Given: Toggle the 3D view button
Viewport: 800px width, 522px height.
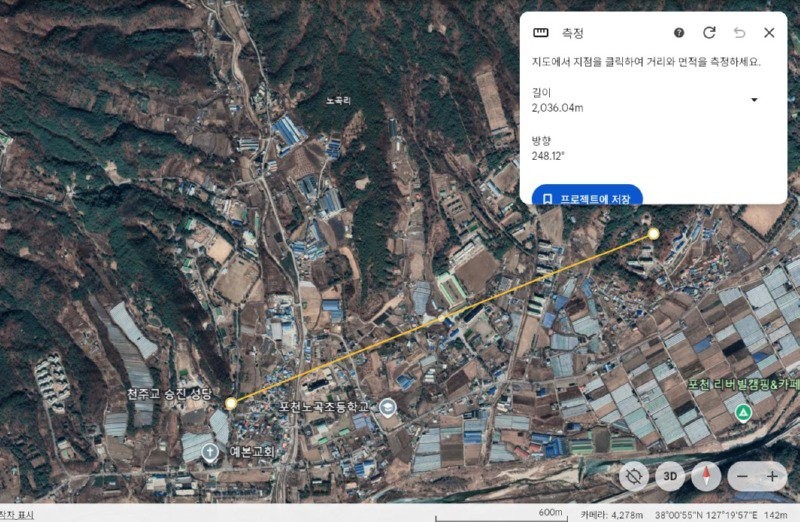Looking at the screenshot, I should click(670, 476).
